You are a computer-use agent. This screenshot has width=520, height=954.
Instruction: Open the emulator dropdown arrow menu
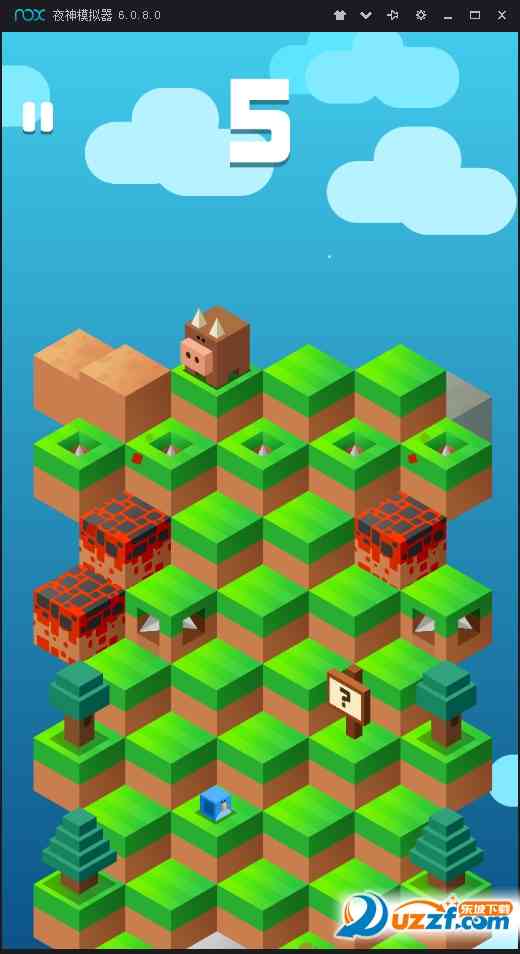366,15
